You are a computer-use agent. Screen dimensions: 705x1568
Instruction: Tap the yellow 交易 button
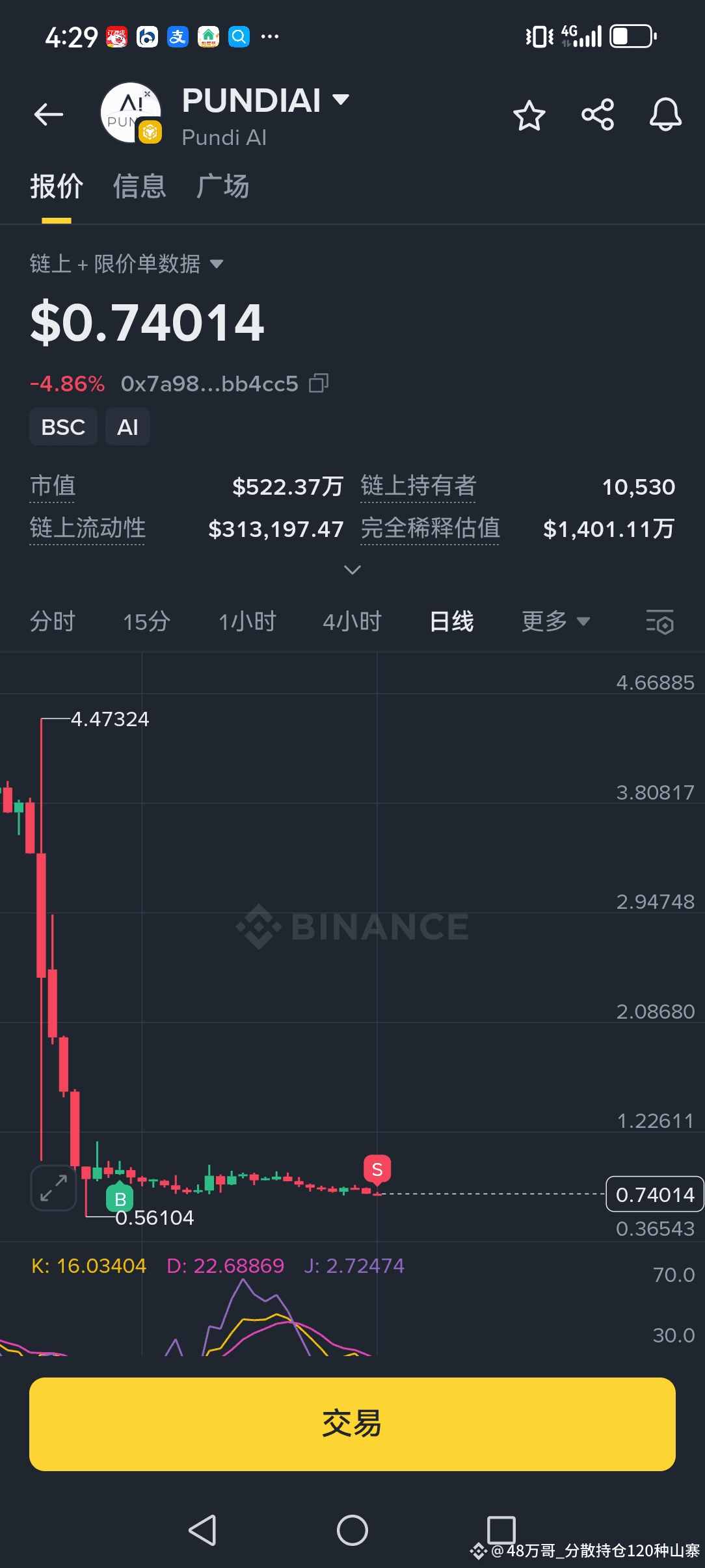click(x=352, y=1424)
